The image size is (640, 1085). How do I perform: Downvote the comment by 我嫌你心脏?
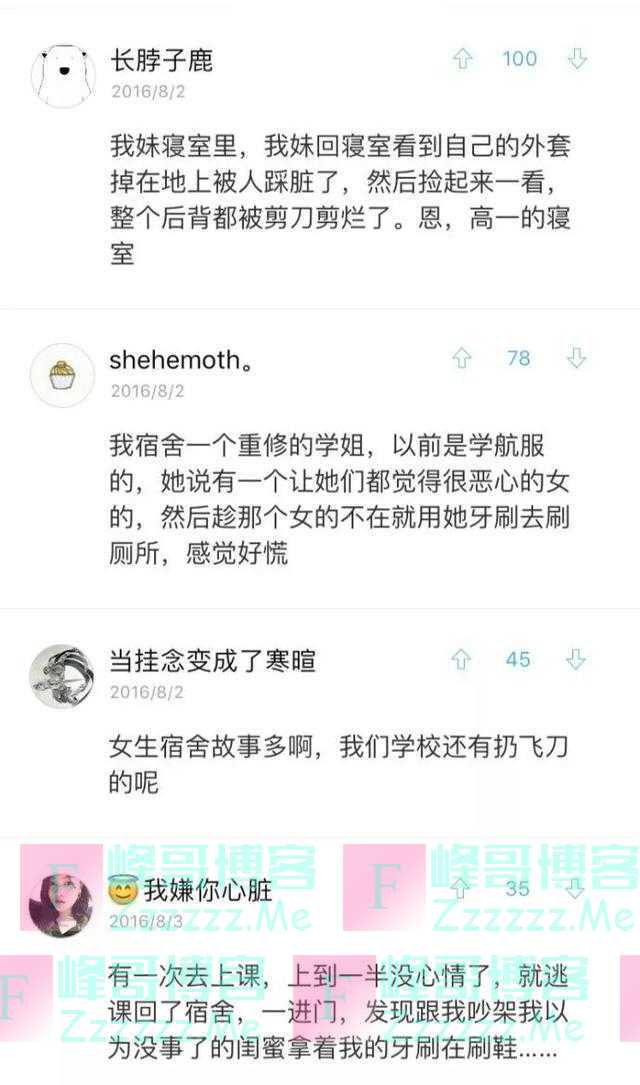(577, 888)
